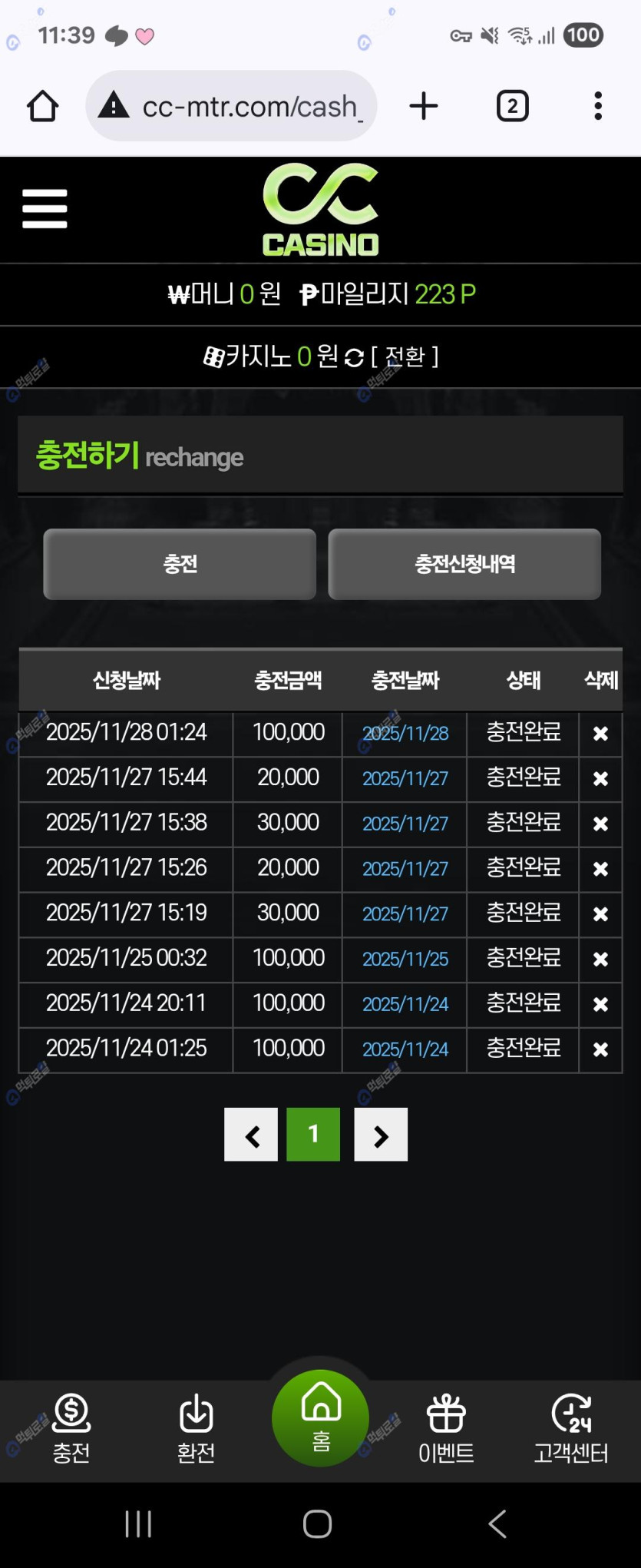Tap the system back button

[497, 1523]
